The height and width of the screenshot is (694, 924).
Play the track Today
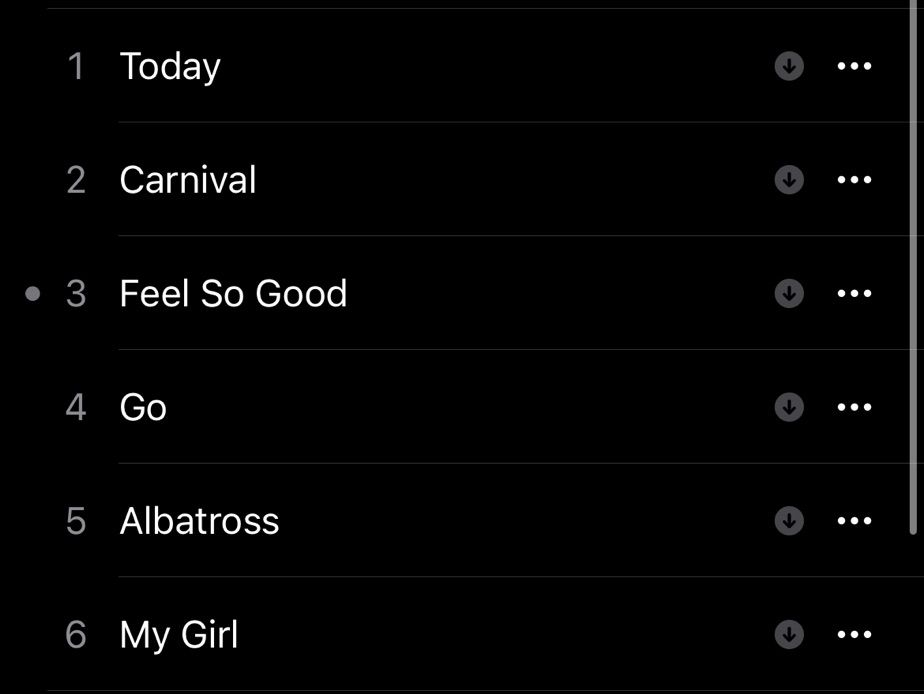point(170,66)
